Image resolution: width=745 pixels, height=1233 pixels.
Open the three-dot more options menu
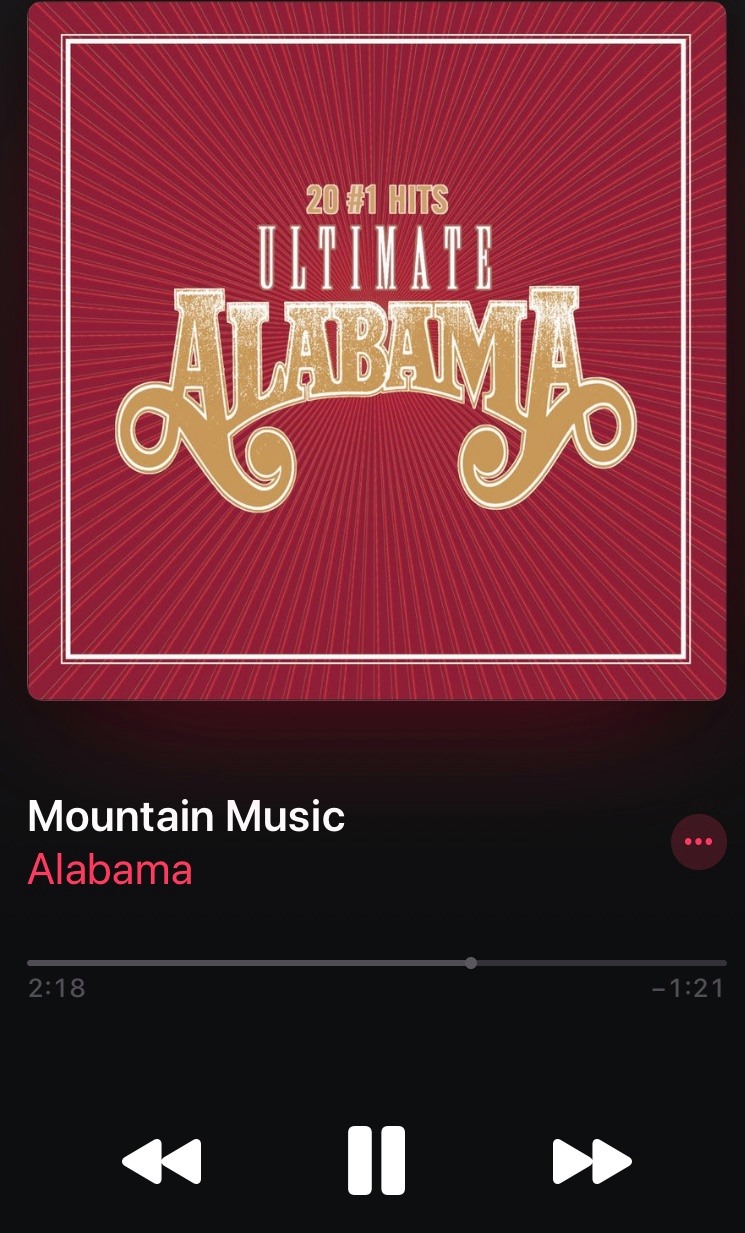coord(698,842)
